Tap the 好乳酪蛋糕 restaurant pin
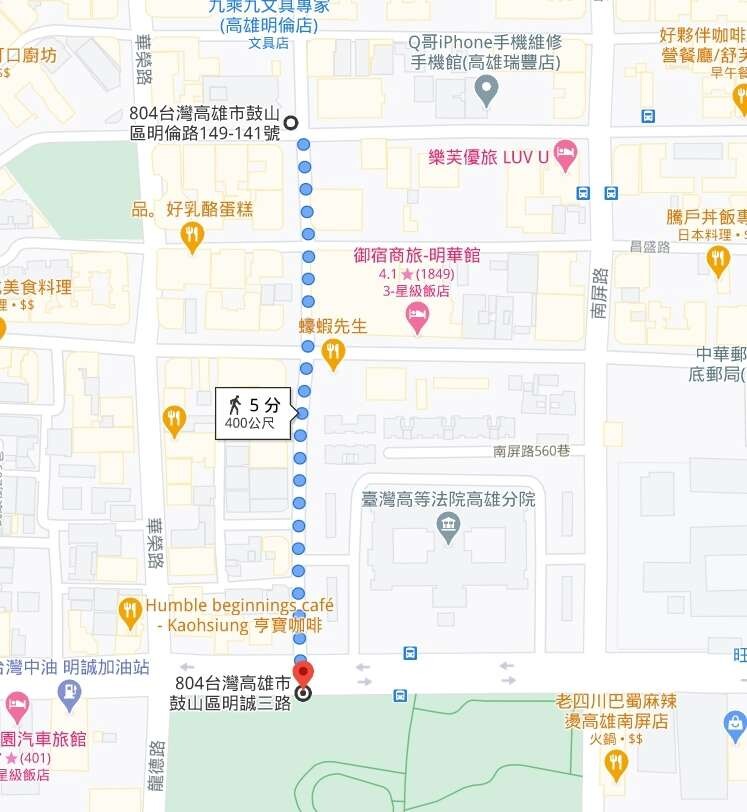 pos(192,236)
